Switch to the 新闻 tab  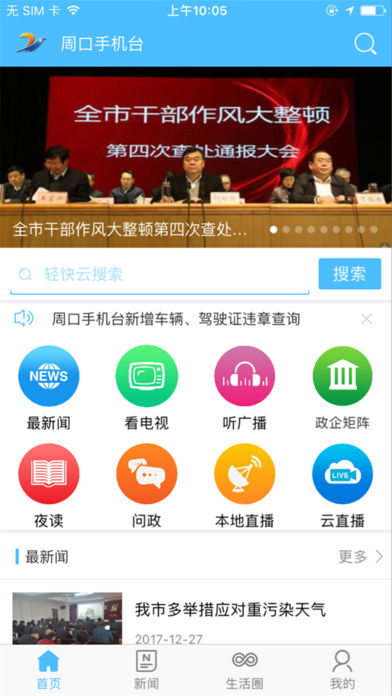(x=147, y=670)
